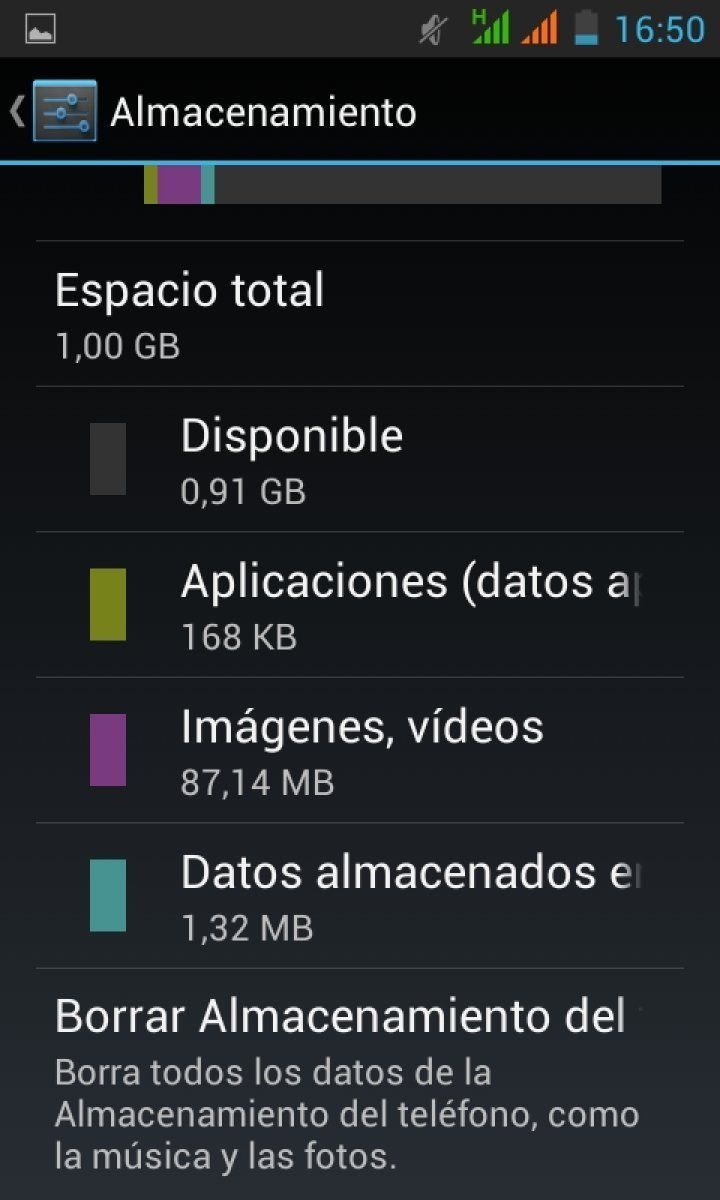Open Aplicaciones storage details
720x1200 pixels.
(360, 604)
